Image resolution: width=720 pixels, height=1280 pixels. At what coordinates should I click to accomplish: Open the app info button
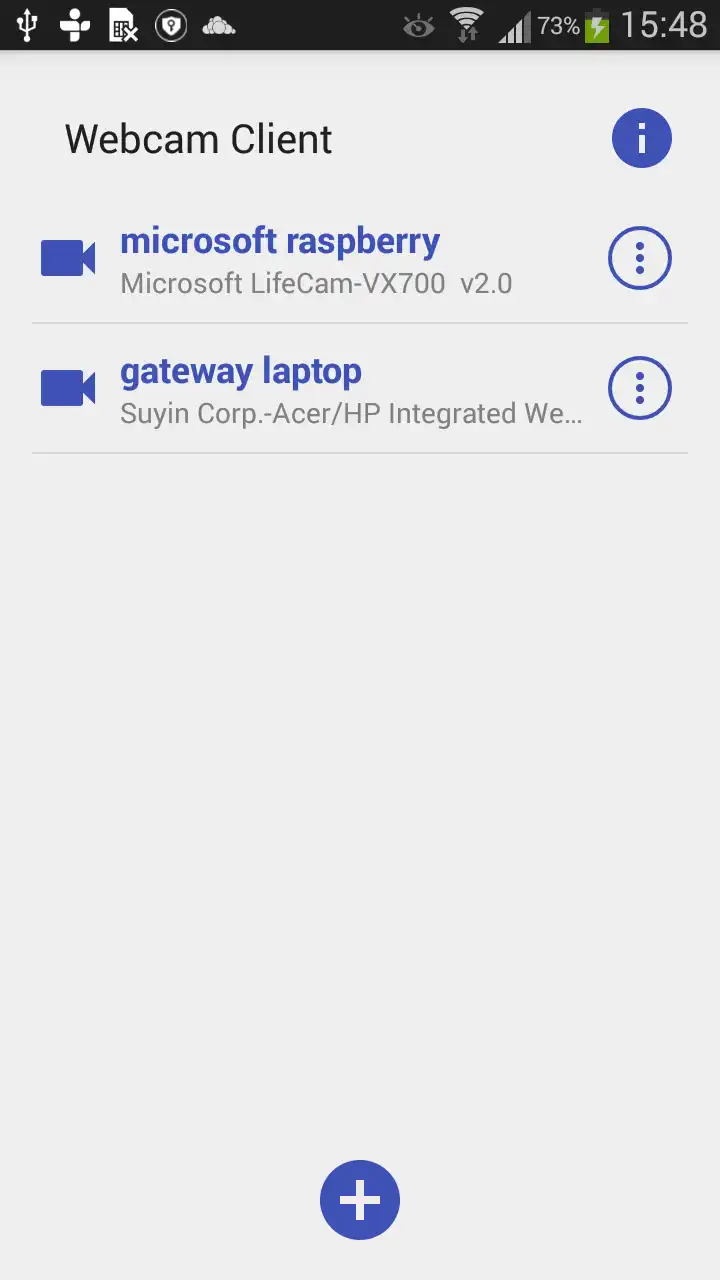(x=641, y=138)
